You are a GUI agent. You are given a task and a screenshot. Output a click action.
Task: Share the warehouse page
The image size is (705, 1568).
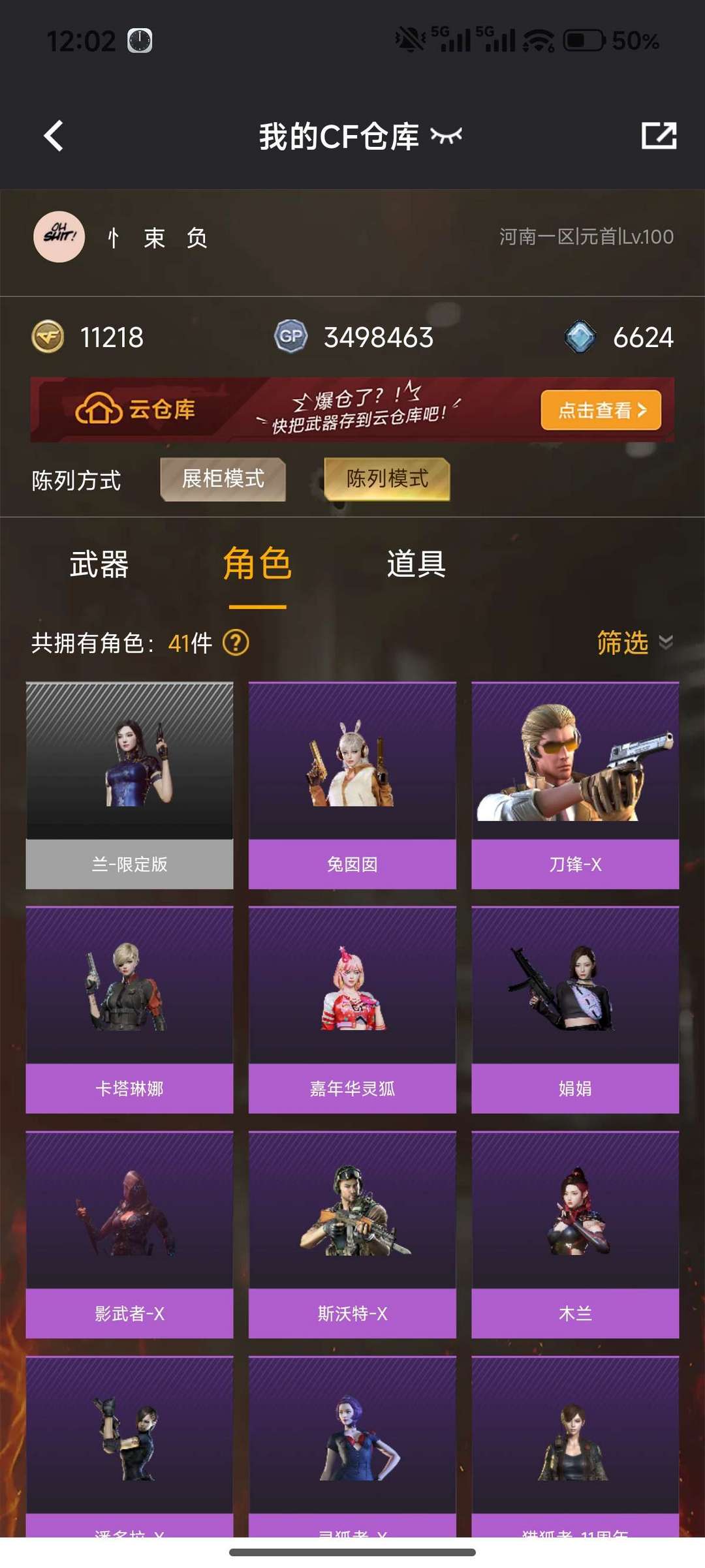659,136
